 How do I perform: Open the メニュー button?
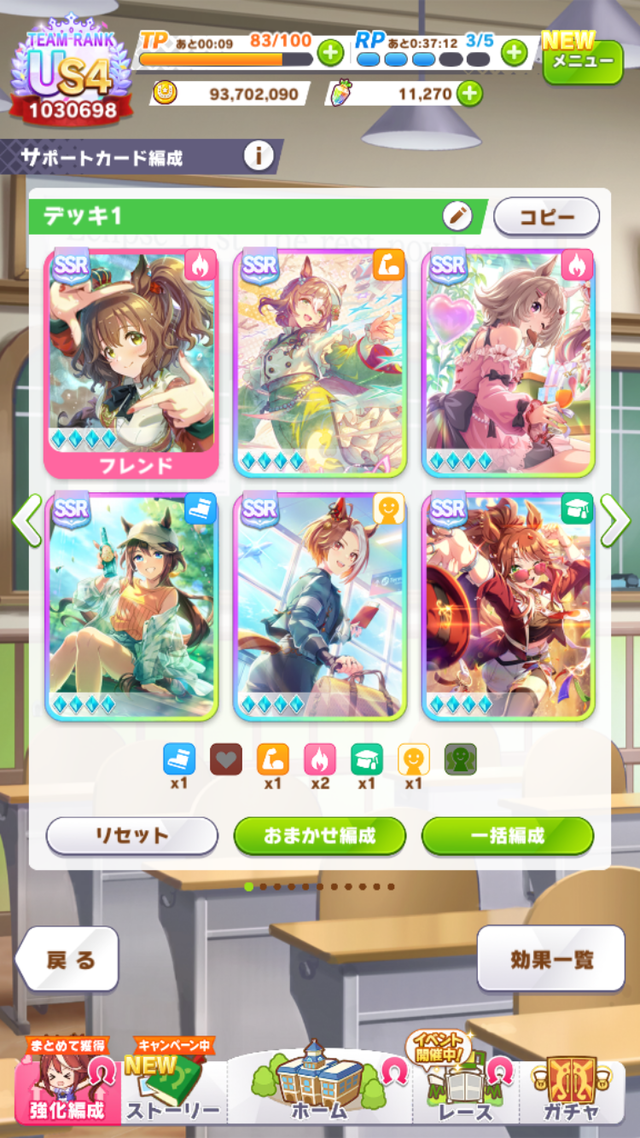[x=583, y=61]
